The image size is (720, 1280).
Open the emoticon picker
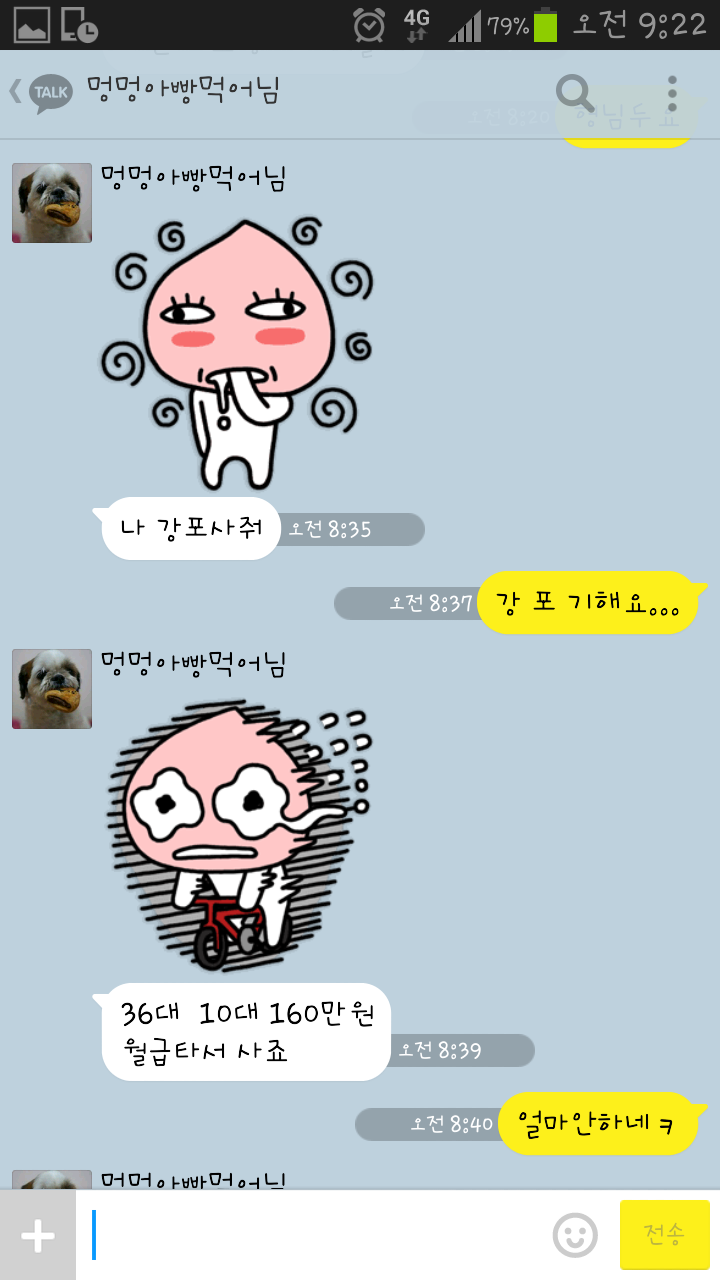pyautogui.click(x=575, y=1236)
